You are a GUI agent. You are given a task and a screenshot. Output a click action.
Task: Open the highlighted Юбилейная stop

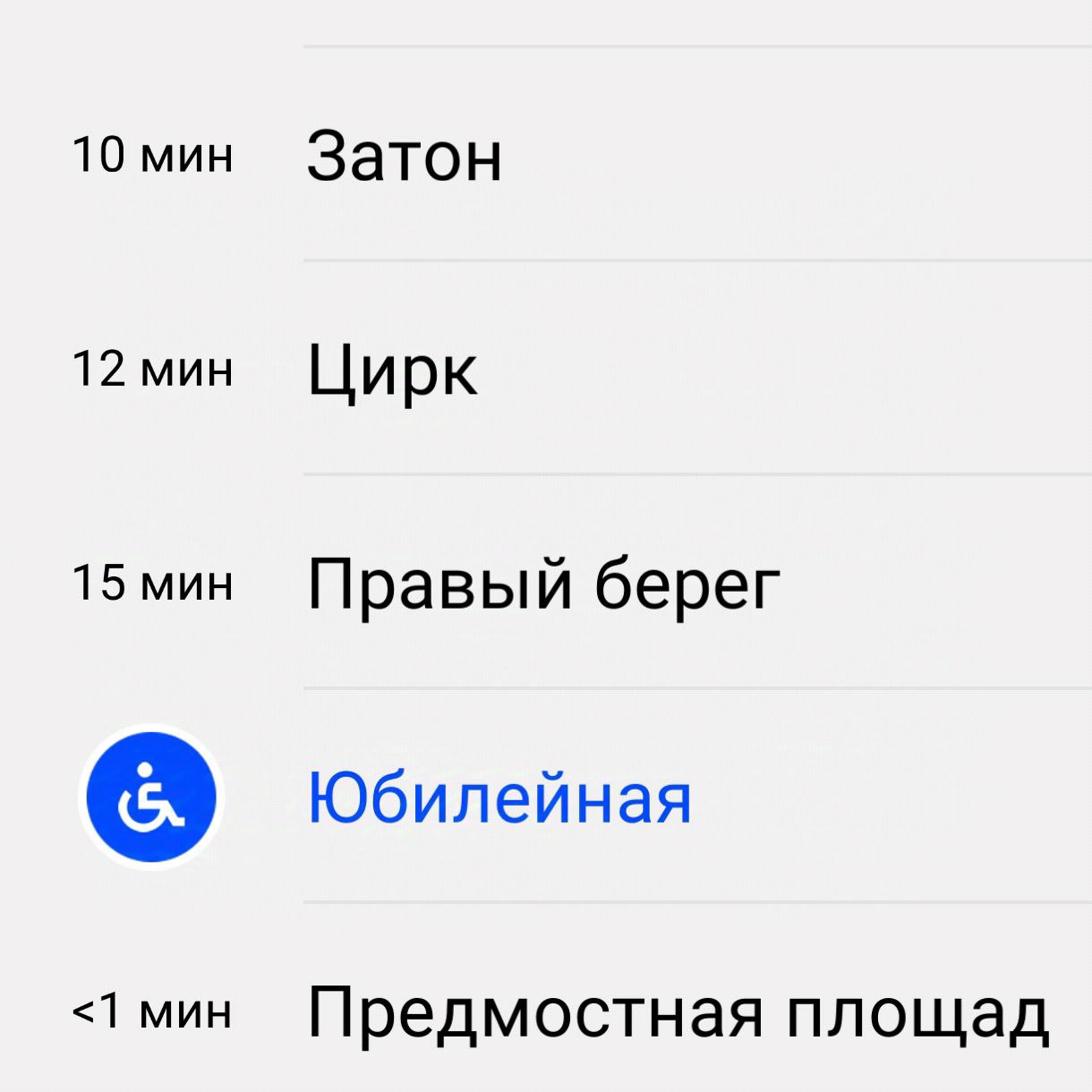coord(499,798)
